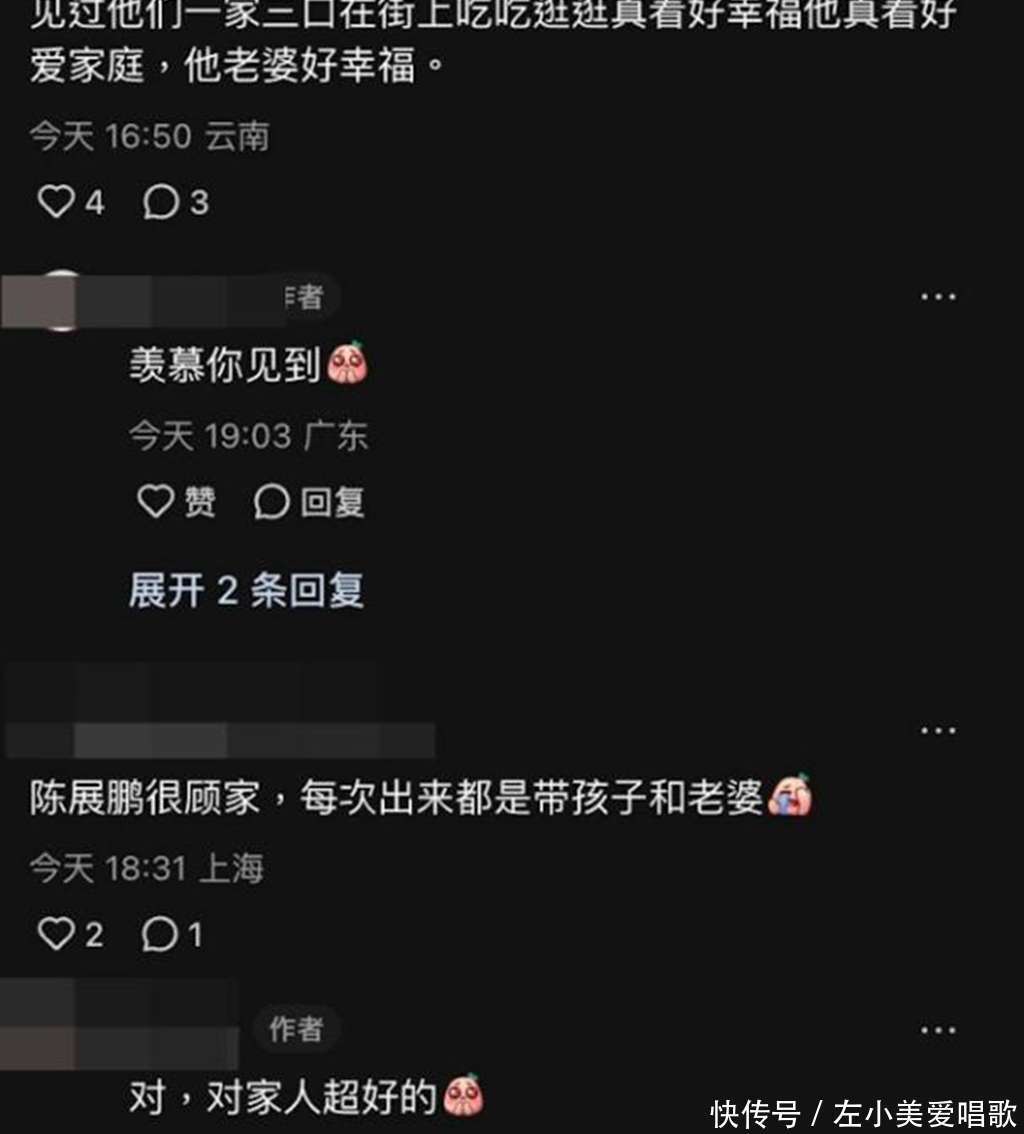Viewport: 1024px width, 1134px height.
Task: Like the Yunnan comment with 4 likes
Action: [57, 203]
